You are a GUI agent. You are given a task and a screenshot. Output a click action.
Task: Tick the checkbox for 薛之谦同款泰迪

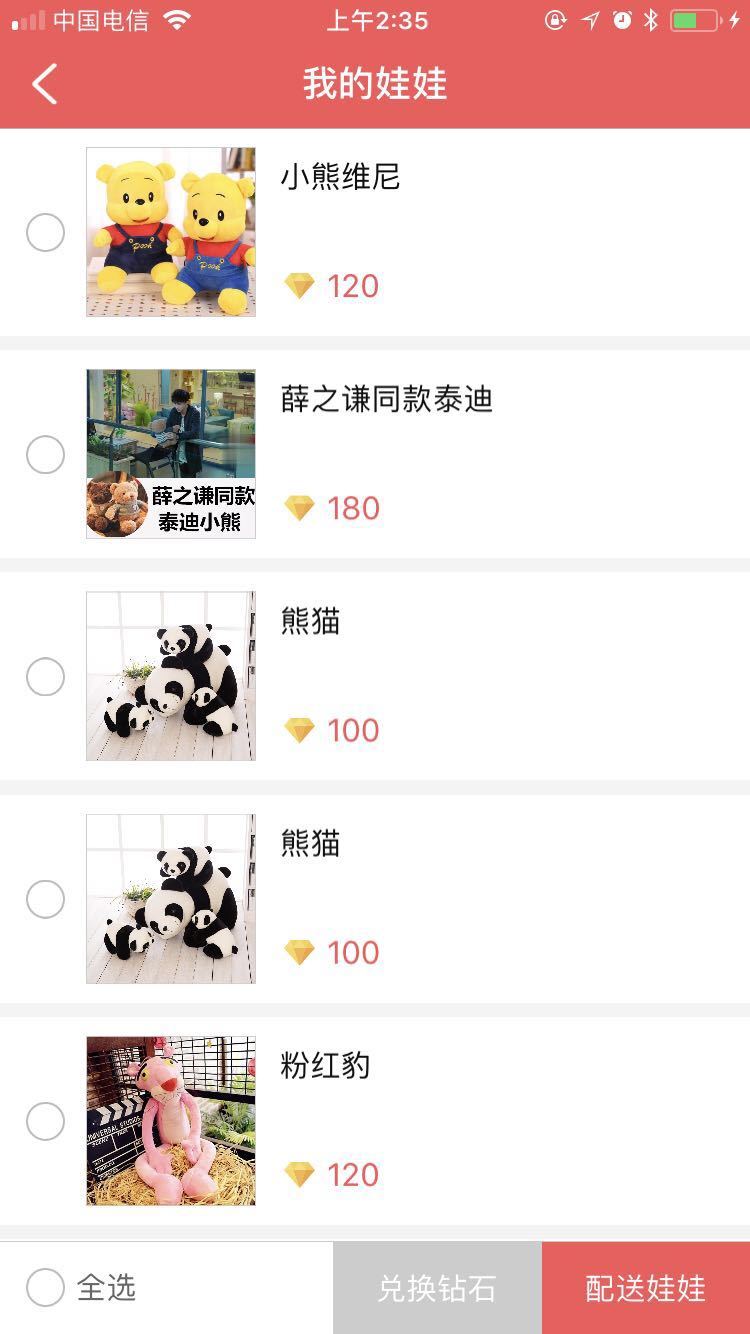(x=45, y=455)
